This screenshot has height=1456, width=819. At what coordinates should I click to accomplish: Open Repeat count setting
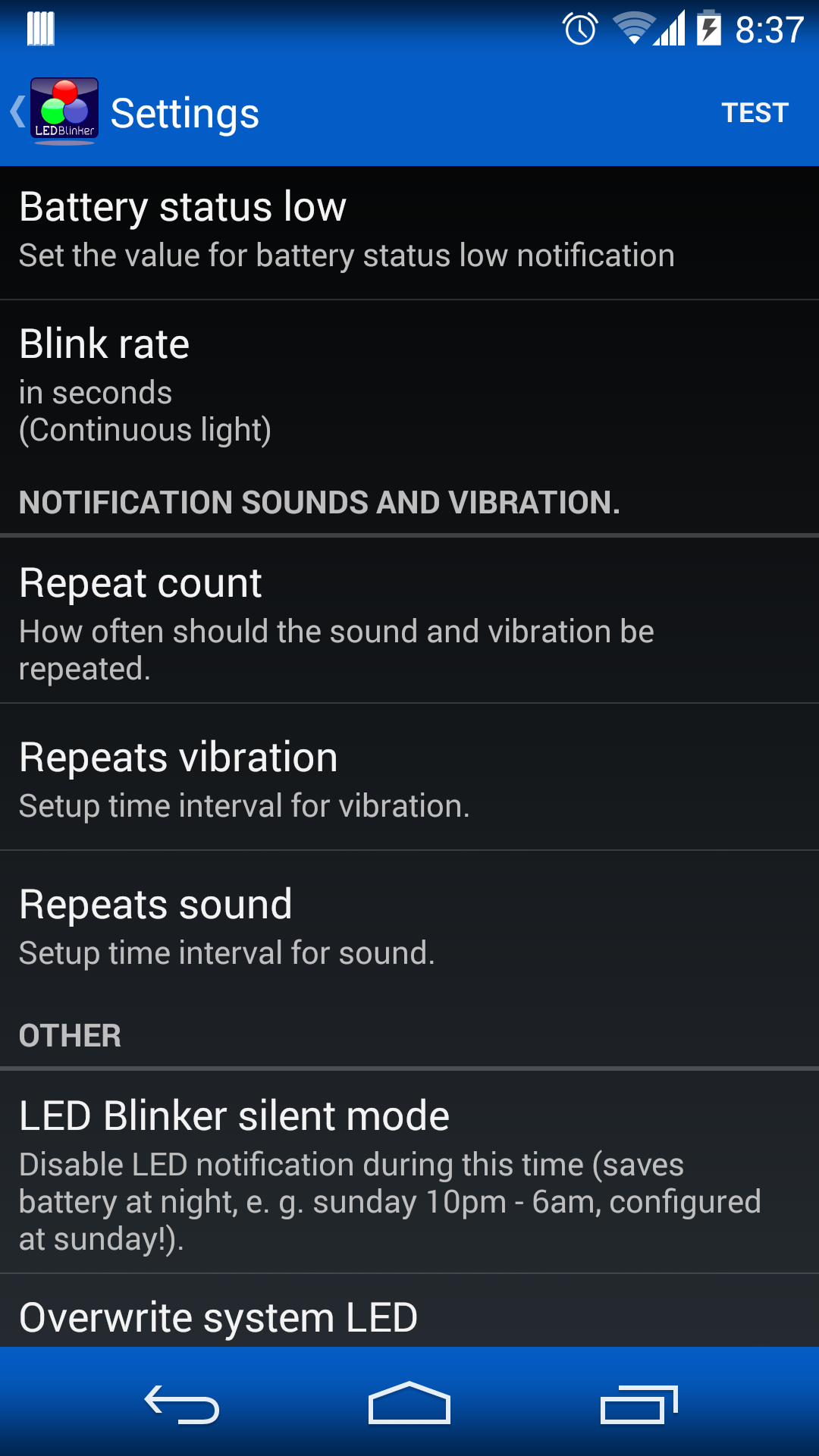click(409, 620)
